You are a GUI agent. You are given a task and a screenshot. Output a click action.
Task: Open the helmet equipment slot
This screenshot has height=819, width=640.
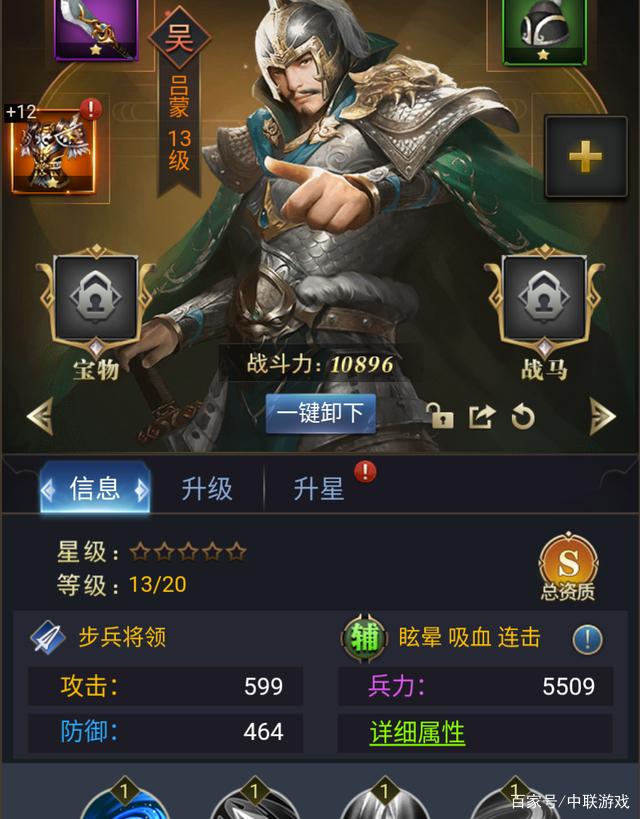[x=544, y=27]
